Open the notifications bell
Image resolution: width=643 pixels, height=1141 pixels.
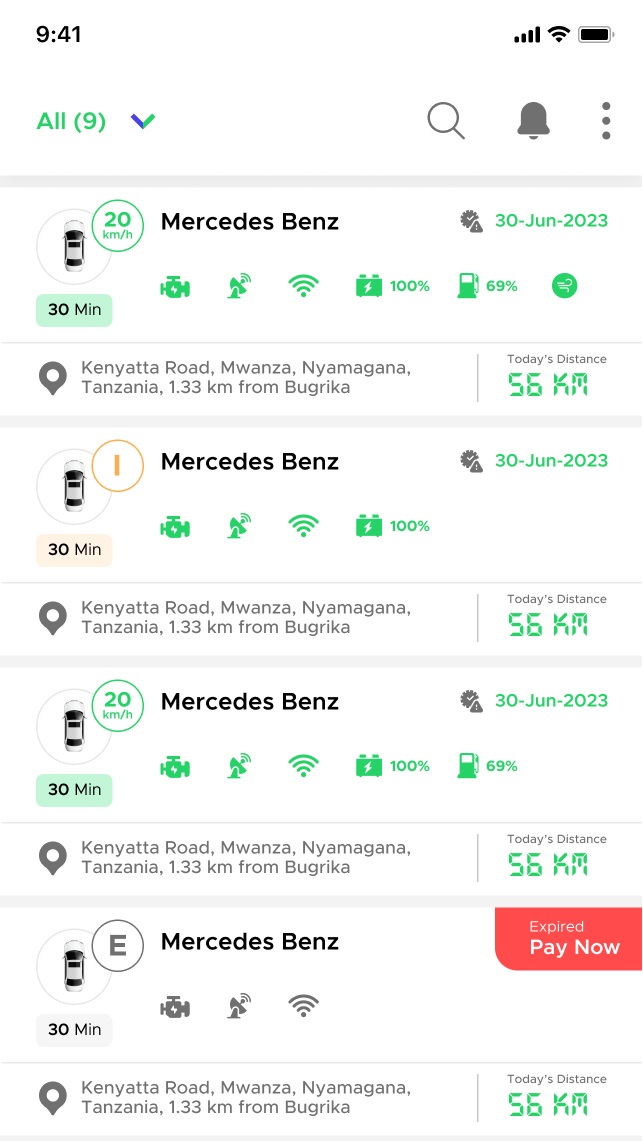tap(533, 120)
